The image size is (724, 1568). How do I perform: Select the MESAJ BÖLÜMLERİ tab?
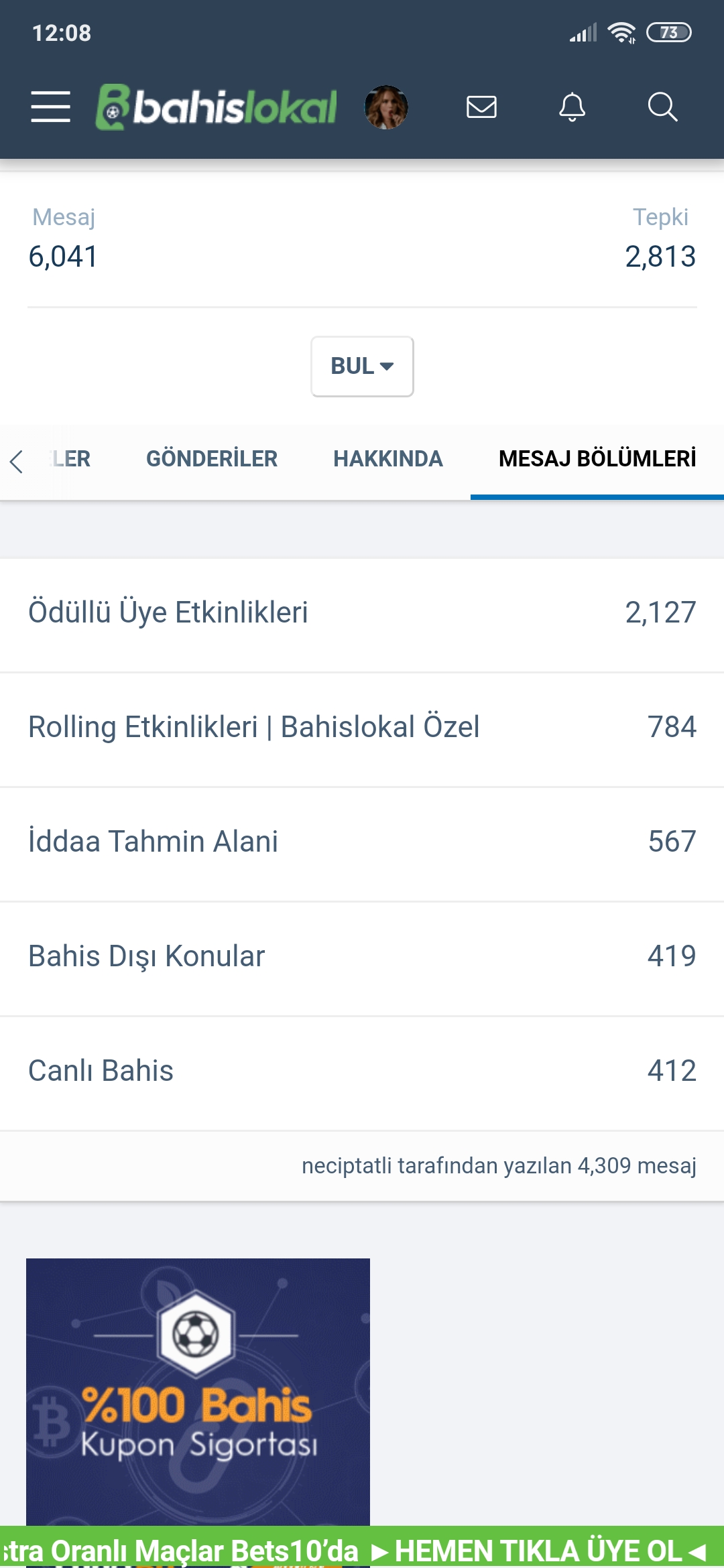597,459
